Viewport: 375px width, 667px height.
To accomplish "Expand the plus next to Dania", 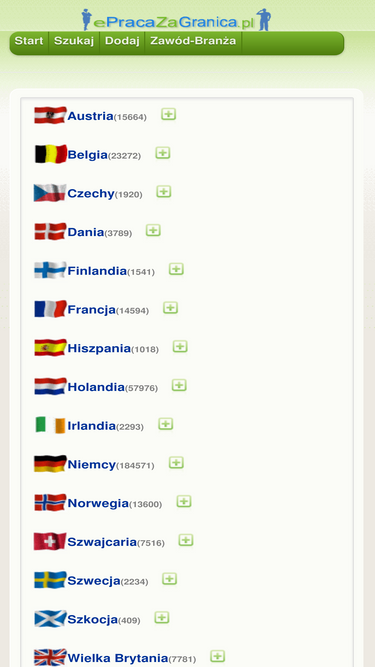I will 153,231.
